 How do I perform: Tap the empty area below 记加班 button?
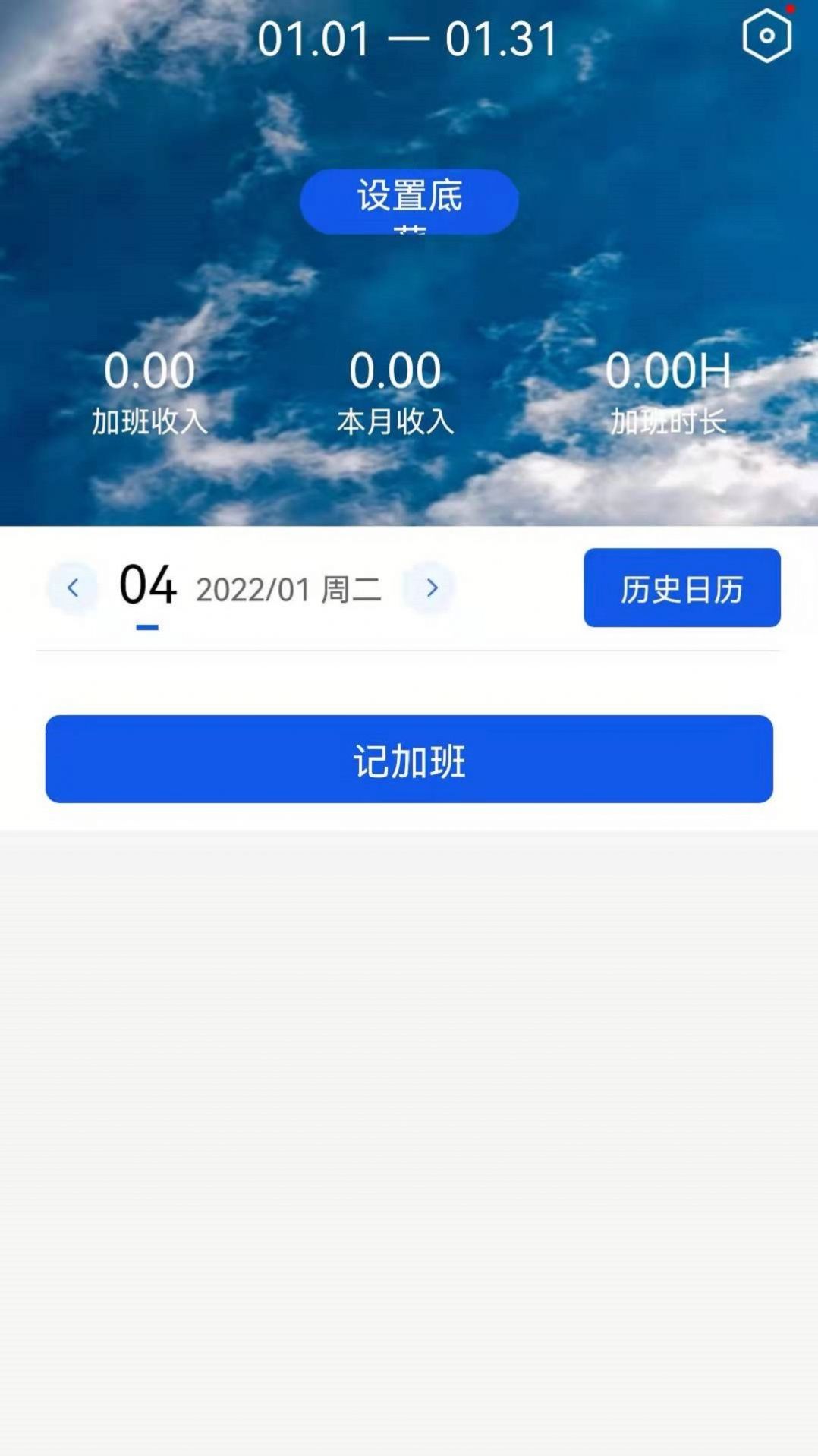point(409,1063)
